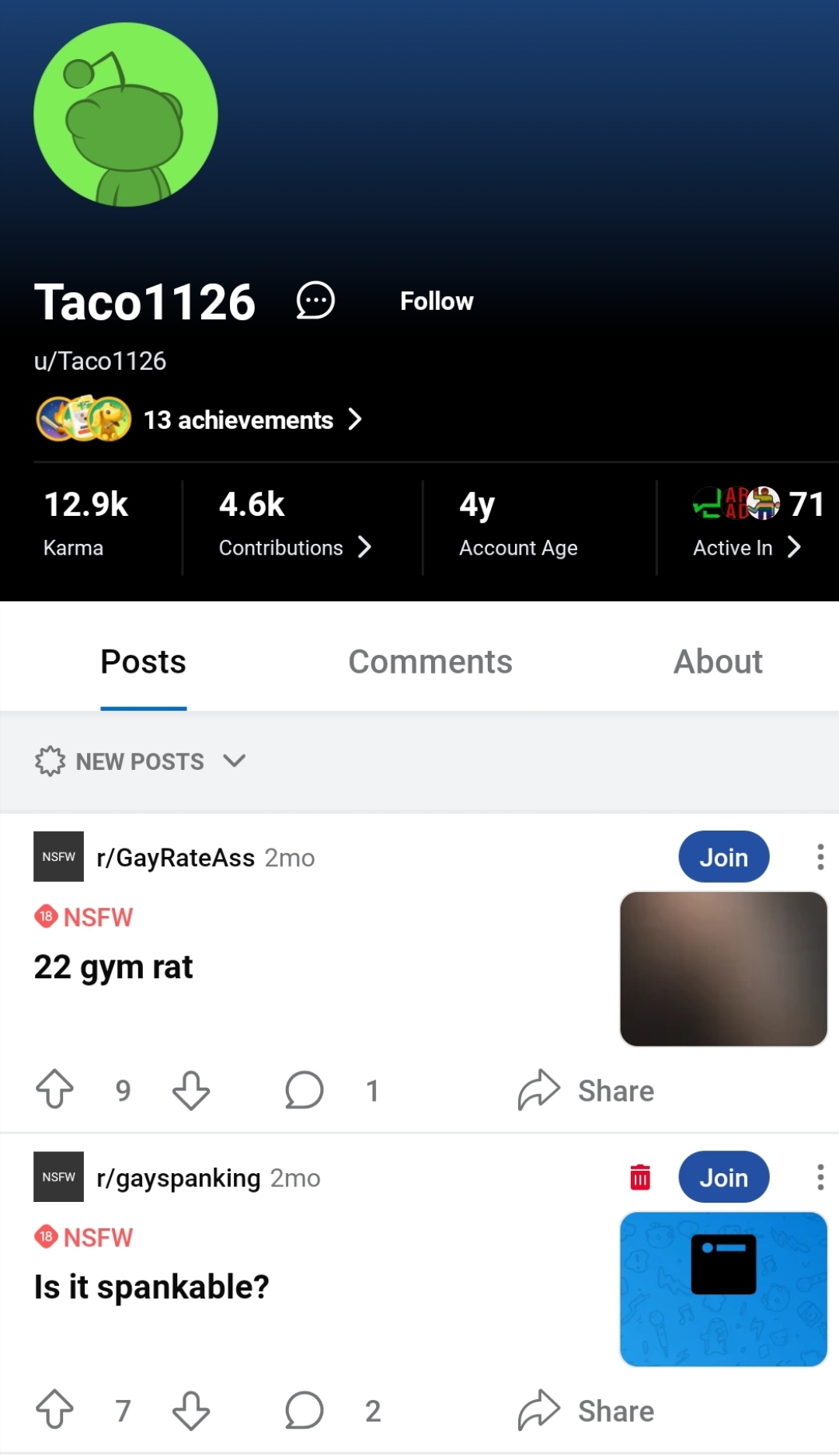Viewport: 839px width, 1456px height.
Task: Open comments on "22 gym rat" post
Action: point(305,1090)
